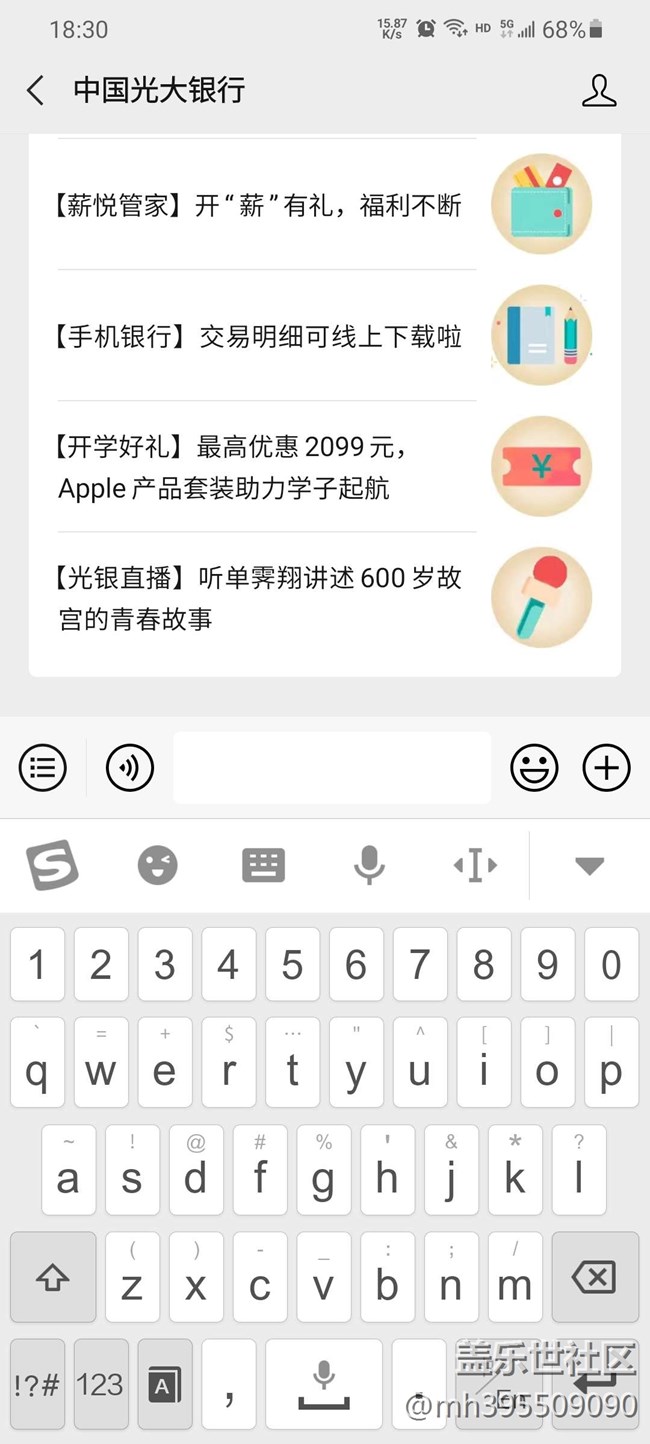This screenshot has width=650, height=1444.
Task: Hide the keyboard with the down arrow
Action: [x=589, y=865]
